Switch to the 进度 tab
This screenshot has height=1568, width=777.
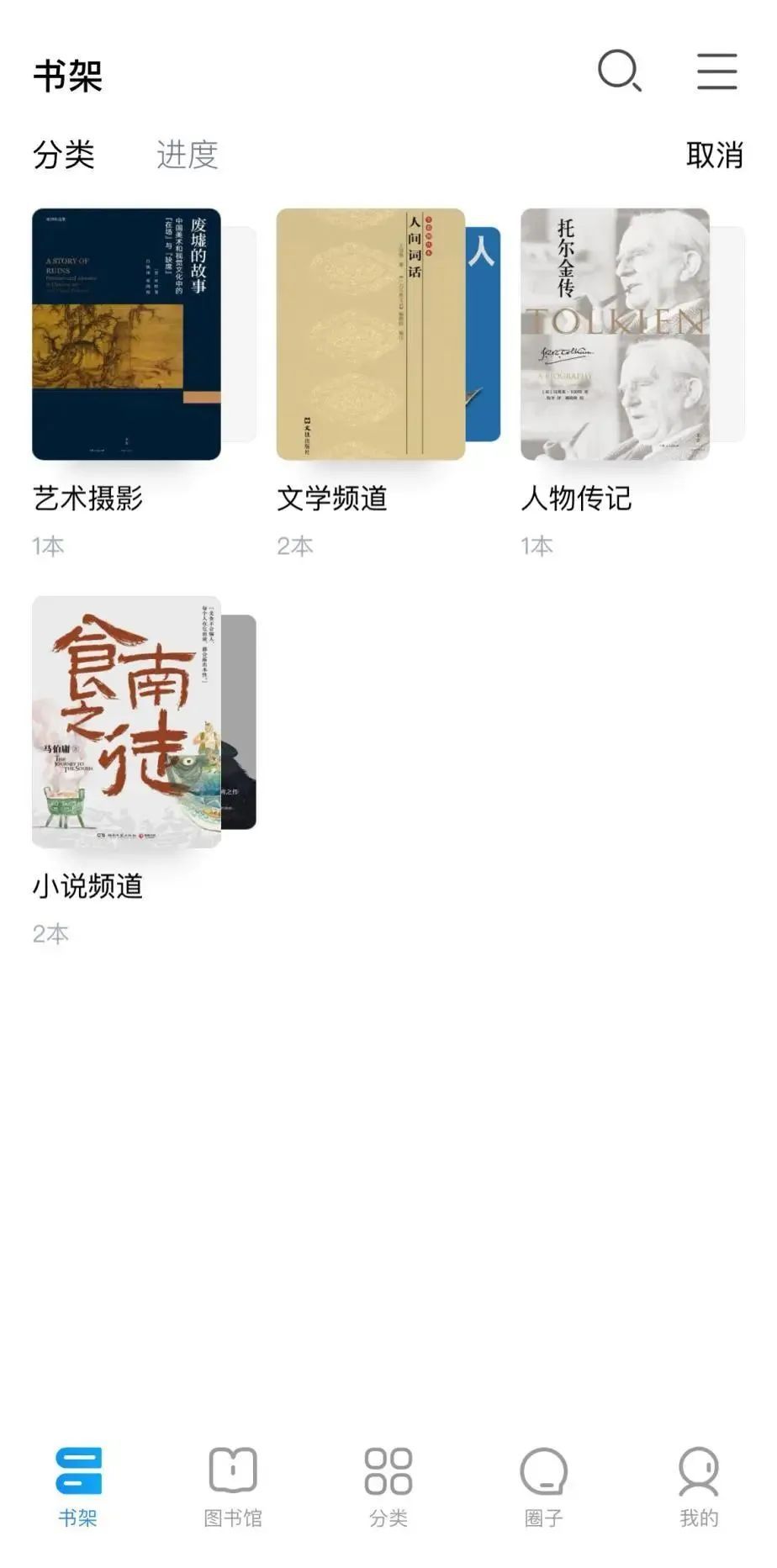click(x=187, y=155)
